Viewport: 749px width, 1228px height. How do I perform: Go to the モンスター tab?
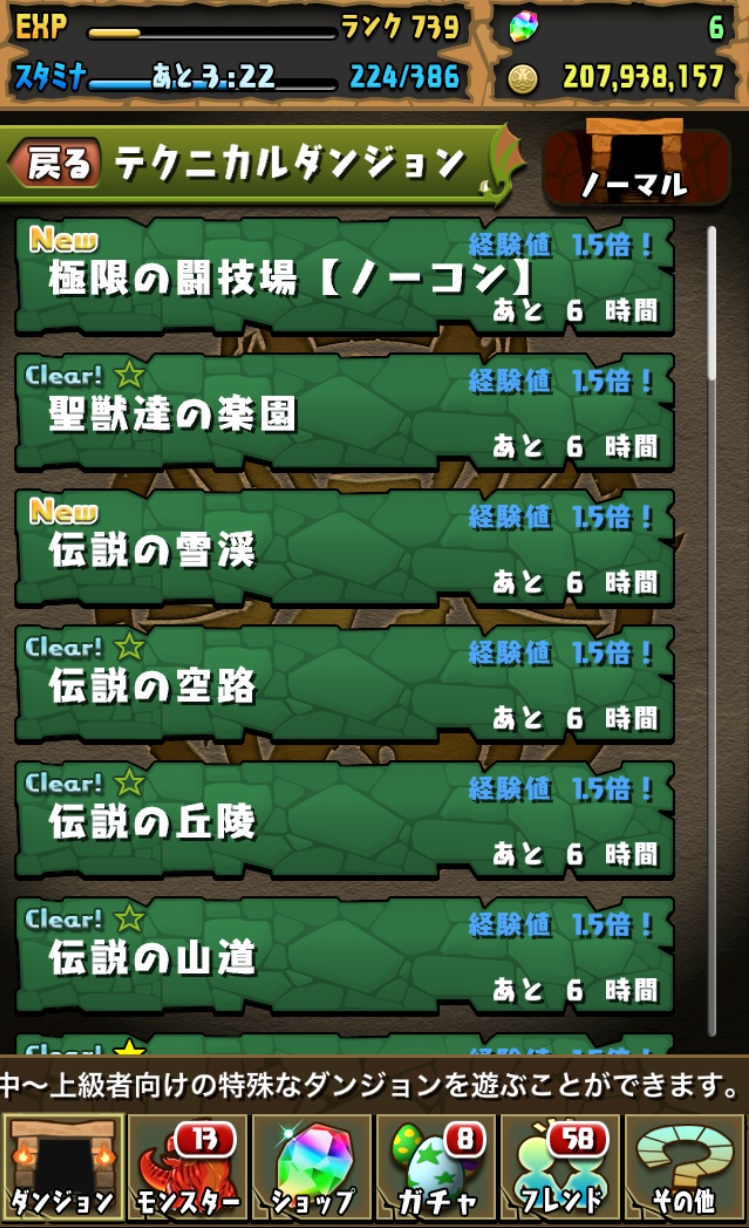187,1167
